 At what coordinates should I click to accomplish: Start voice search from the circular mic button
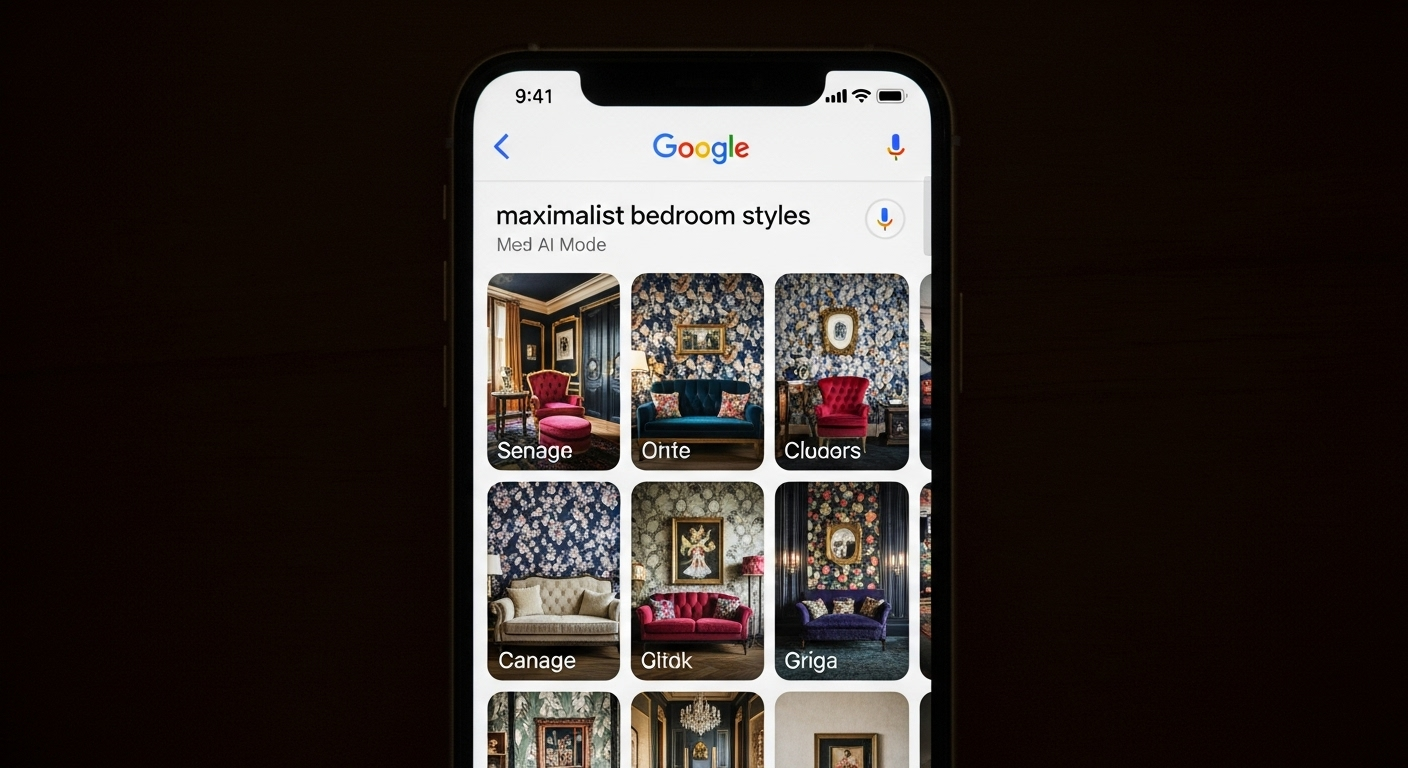point(884,218)
